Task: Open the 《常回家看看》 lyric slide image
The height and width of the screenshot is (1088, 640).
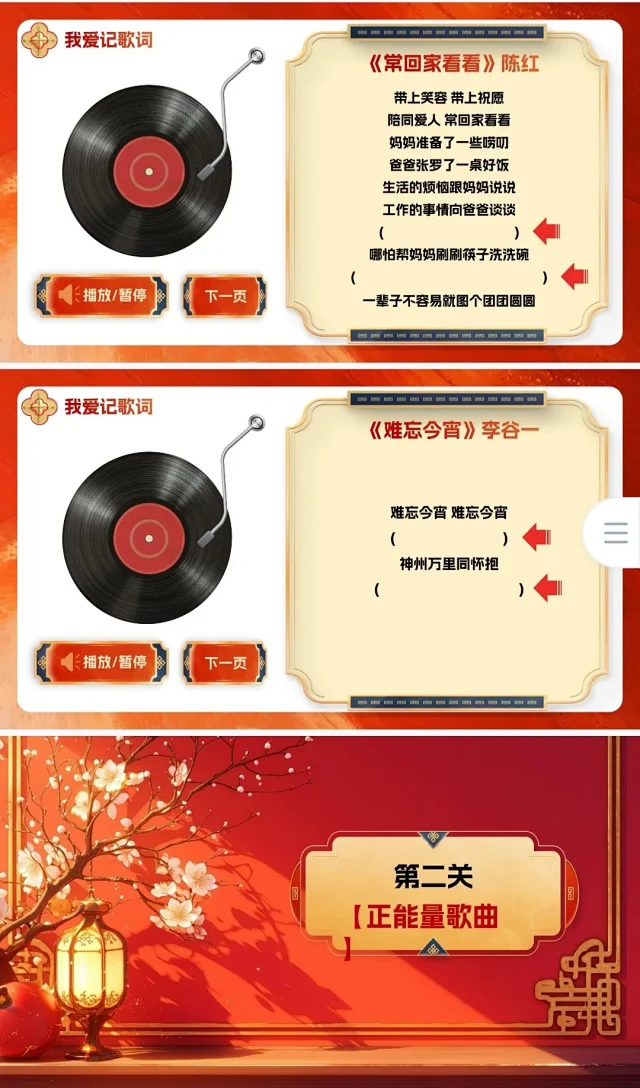Action: click(320, 181)
